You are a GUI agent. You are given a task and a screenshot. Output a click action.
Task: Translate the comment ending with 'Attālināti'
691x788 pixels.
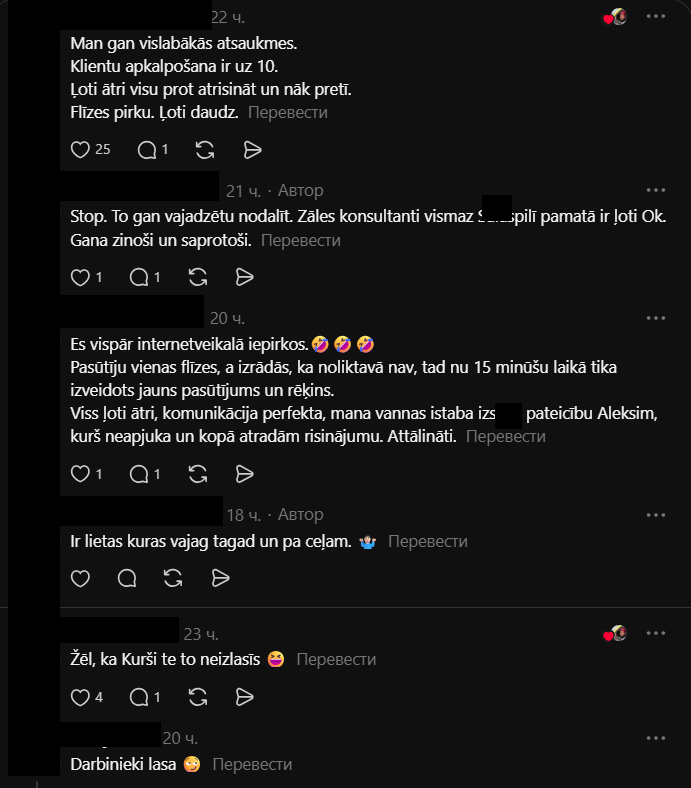tap(506, 436)
